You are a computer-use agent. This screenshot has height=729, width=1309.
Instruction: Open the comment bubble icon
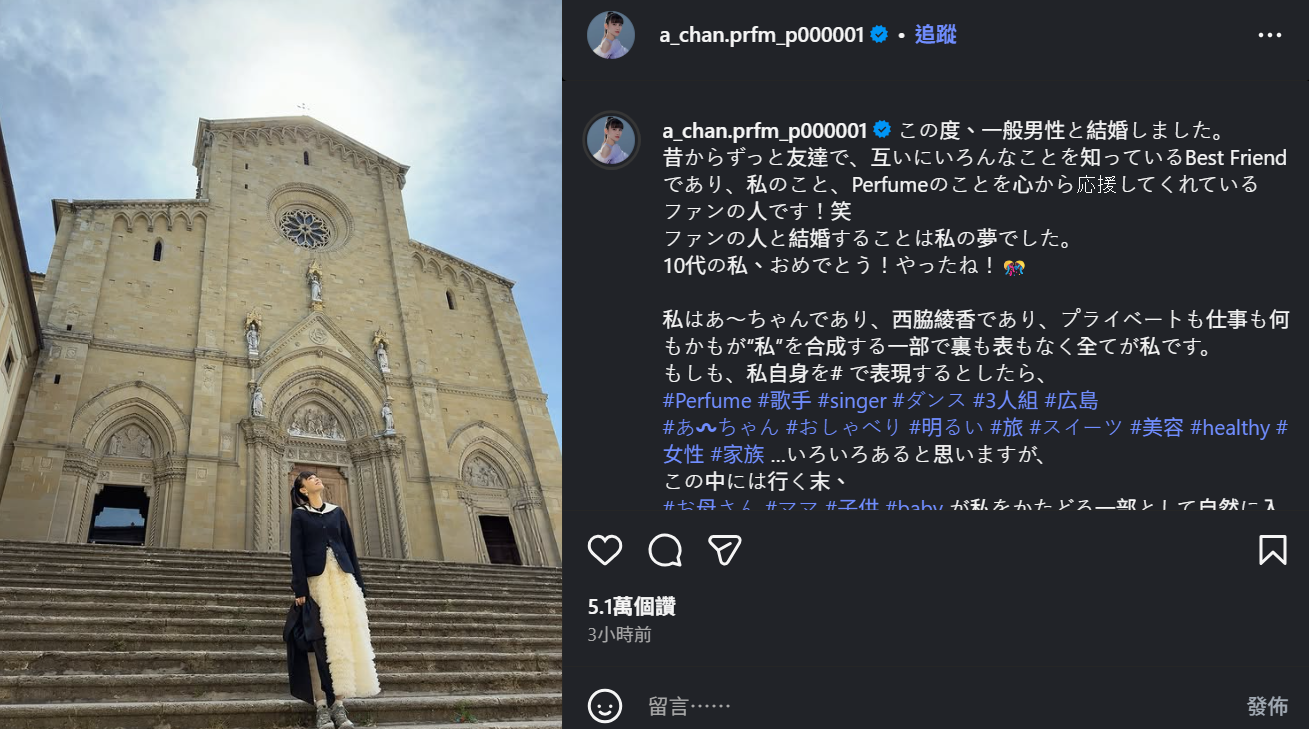tap(665, 550)
